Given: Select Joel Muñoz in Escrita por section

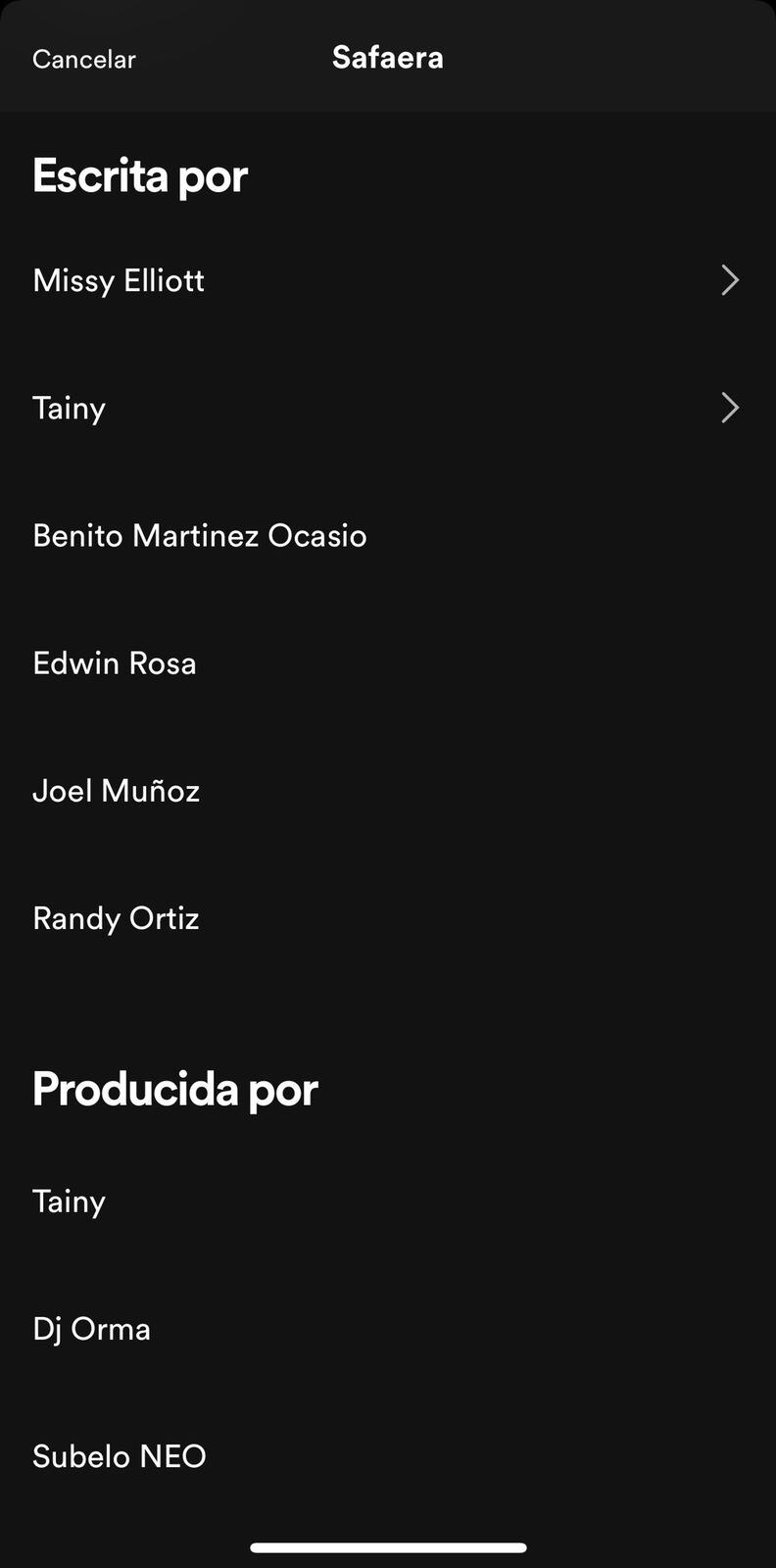Looking at the screenshot, I should click(x=116, y=790).
